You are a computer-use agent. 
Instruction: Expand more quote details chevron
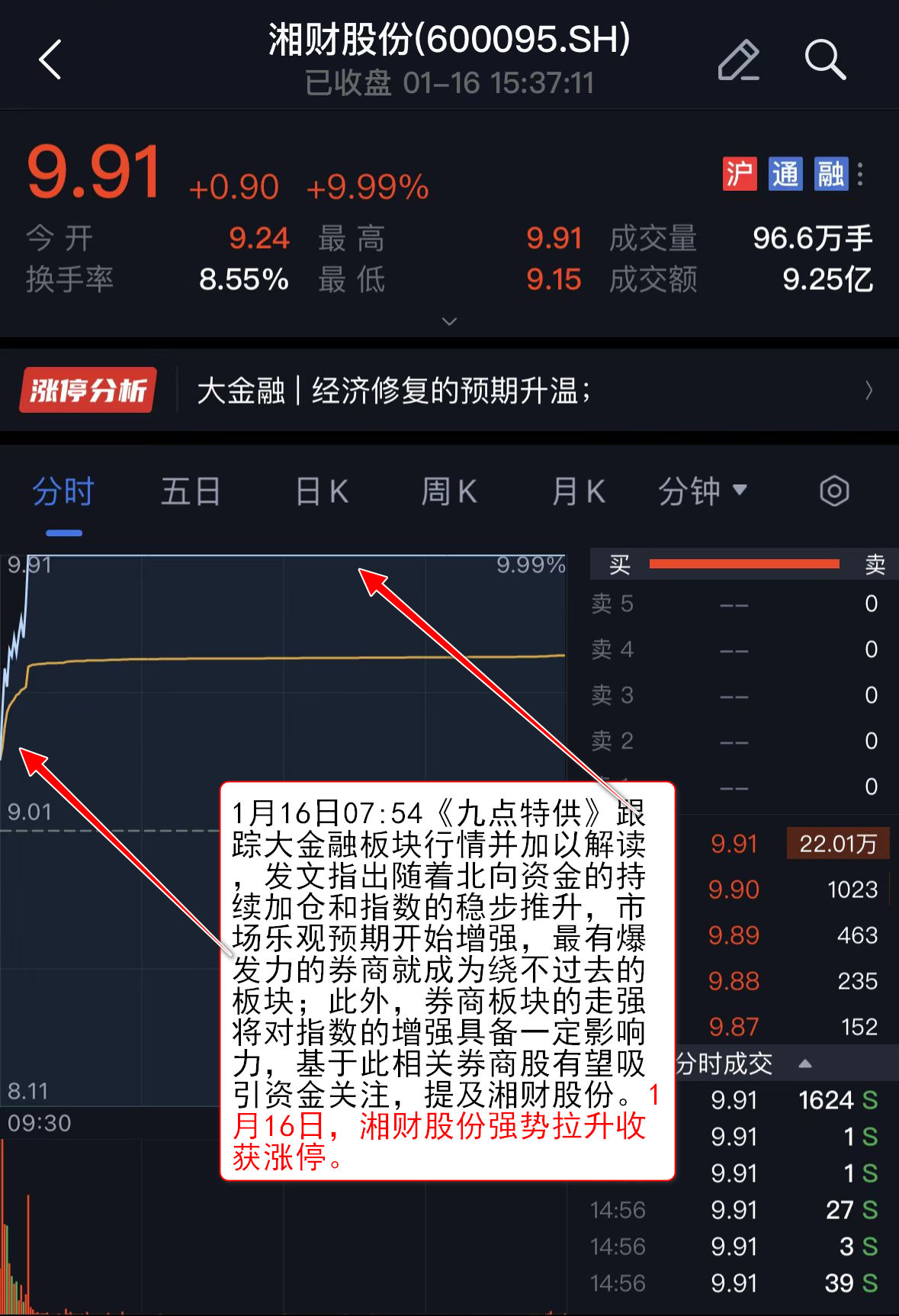(449, 321)
